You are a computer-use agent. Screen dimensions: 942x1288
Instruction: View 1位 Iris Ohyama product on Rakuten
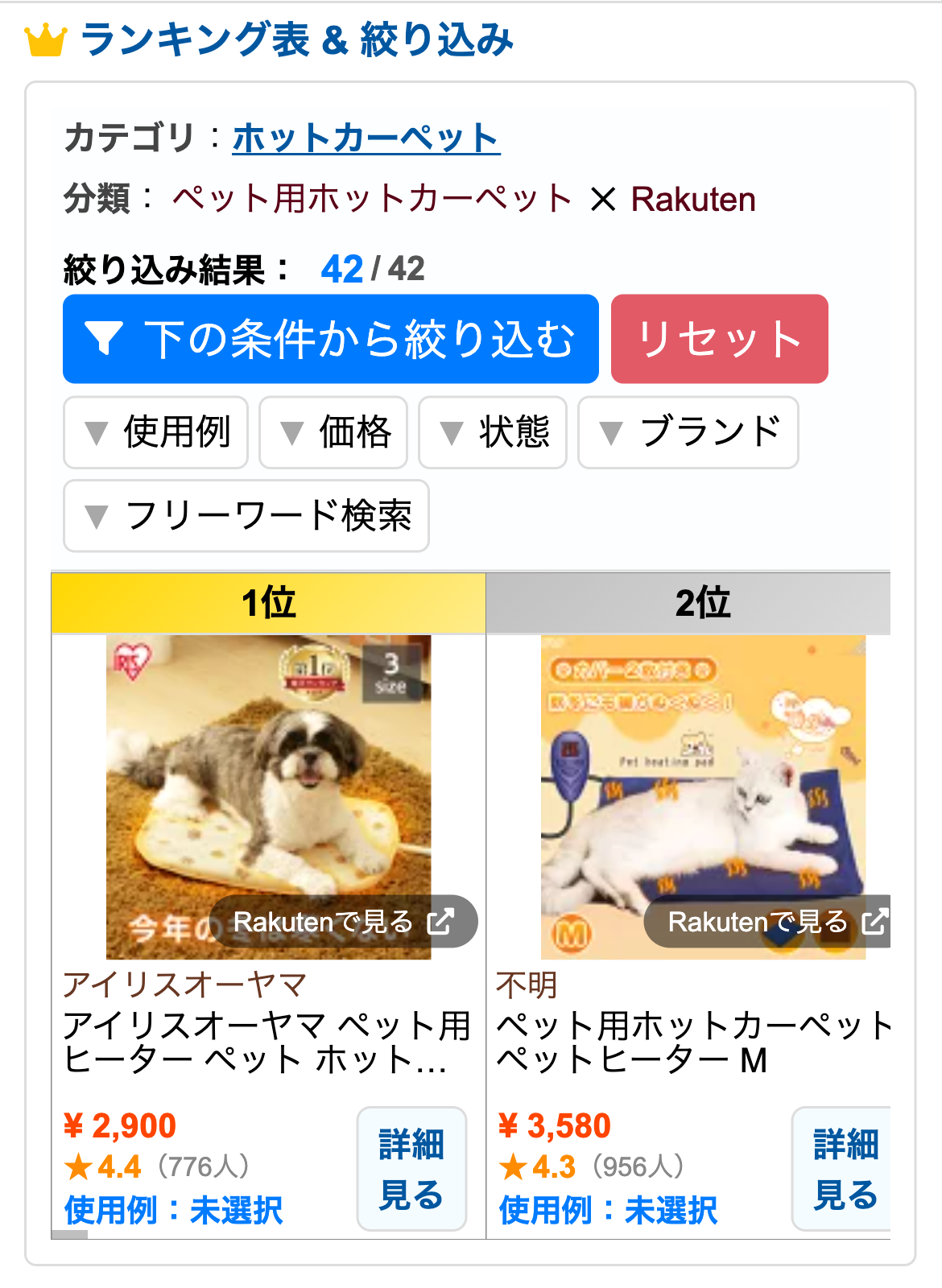[343, 922]
